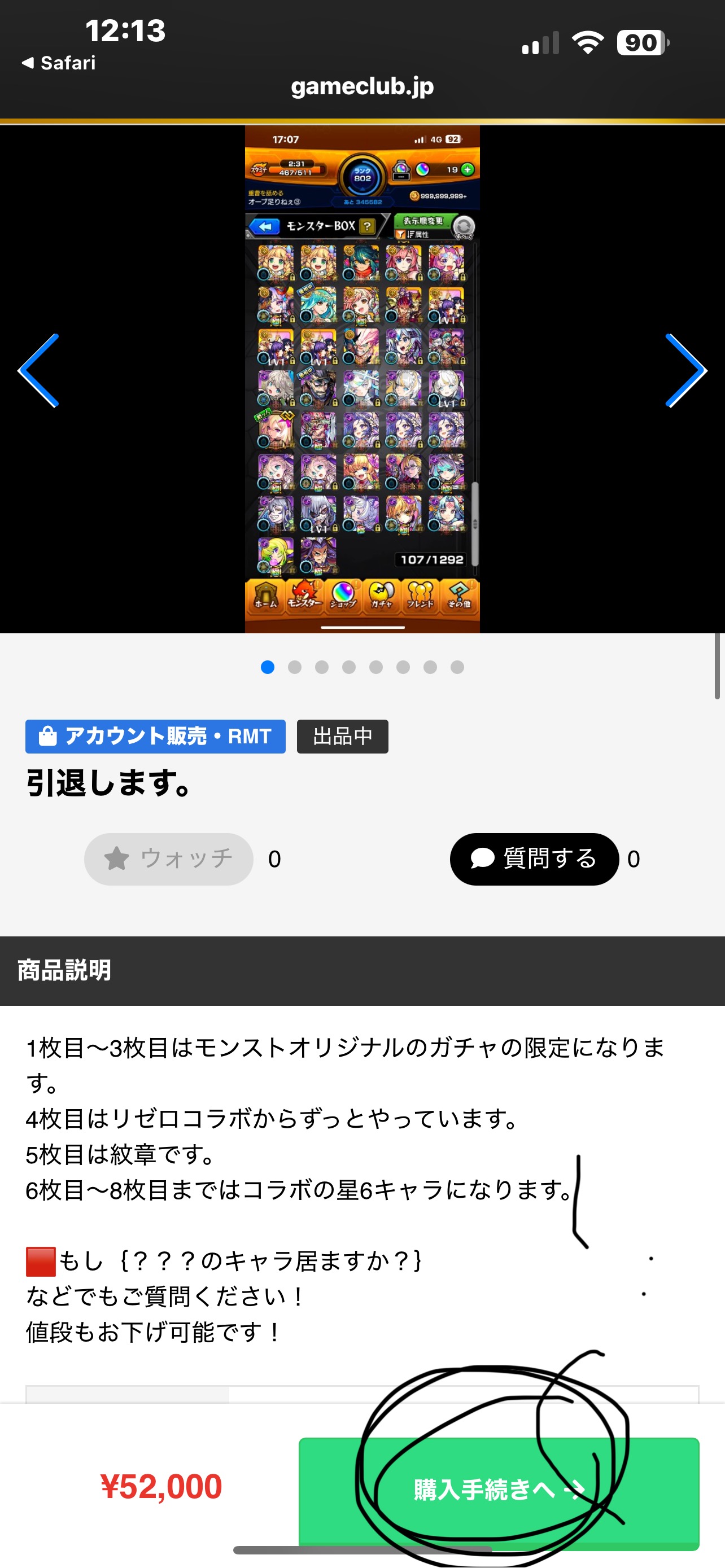Open the アカウント販売・RMT category tag
The width and height of the screenshot is (725, 1568).
pyautogui.click(x=155, y=736)
